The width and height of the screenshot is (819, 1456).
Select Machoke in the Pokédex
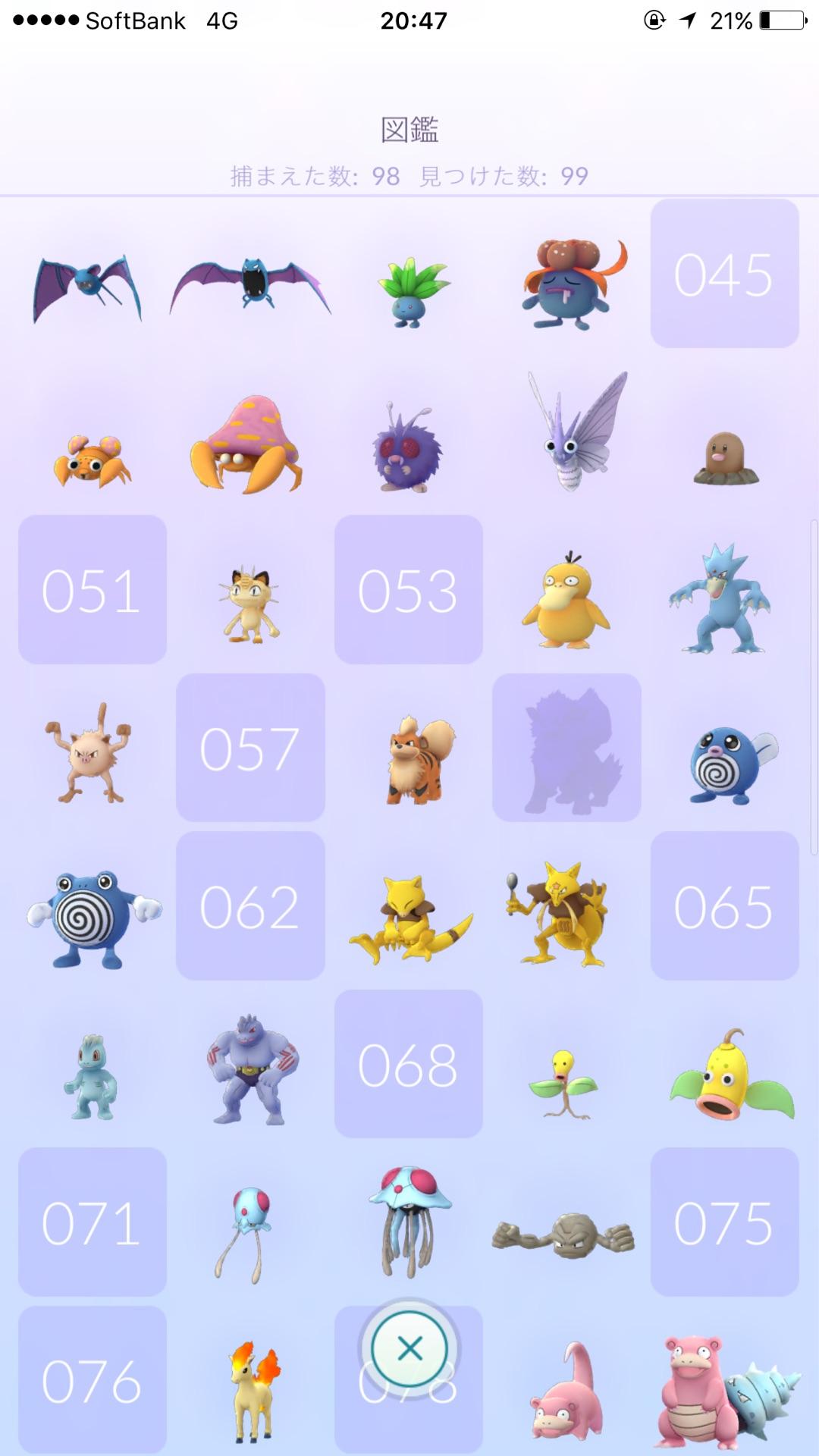(252, 1069)
